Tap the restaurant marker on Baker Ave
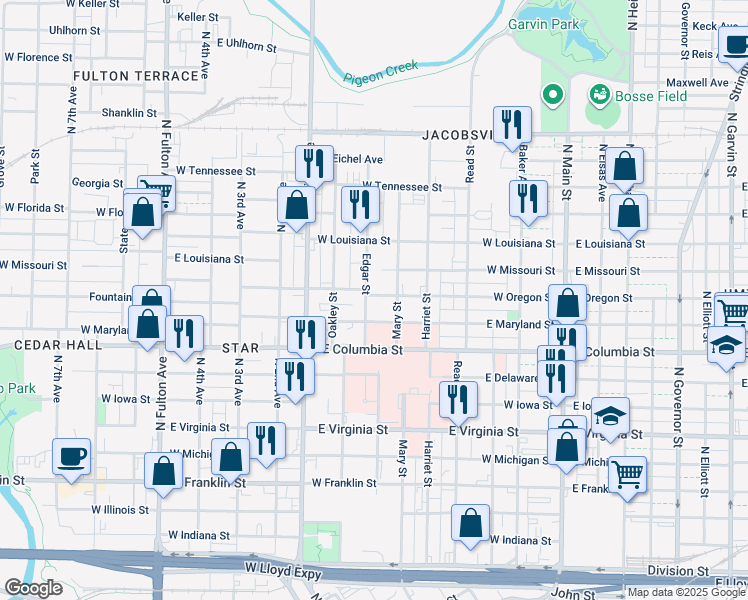This screenshot has height=600, width=748. click(527, 198)
